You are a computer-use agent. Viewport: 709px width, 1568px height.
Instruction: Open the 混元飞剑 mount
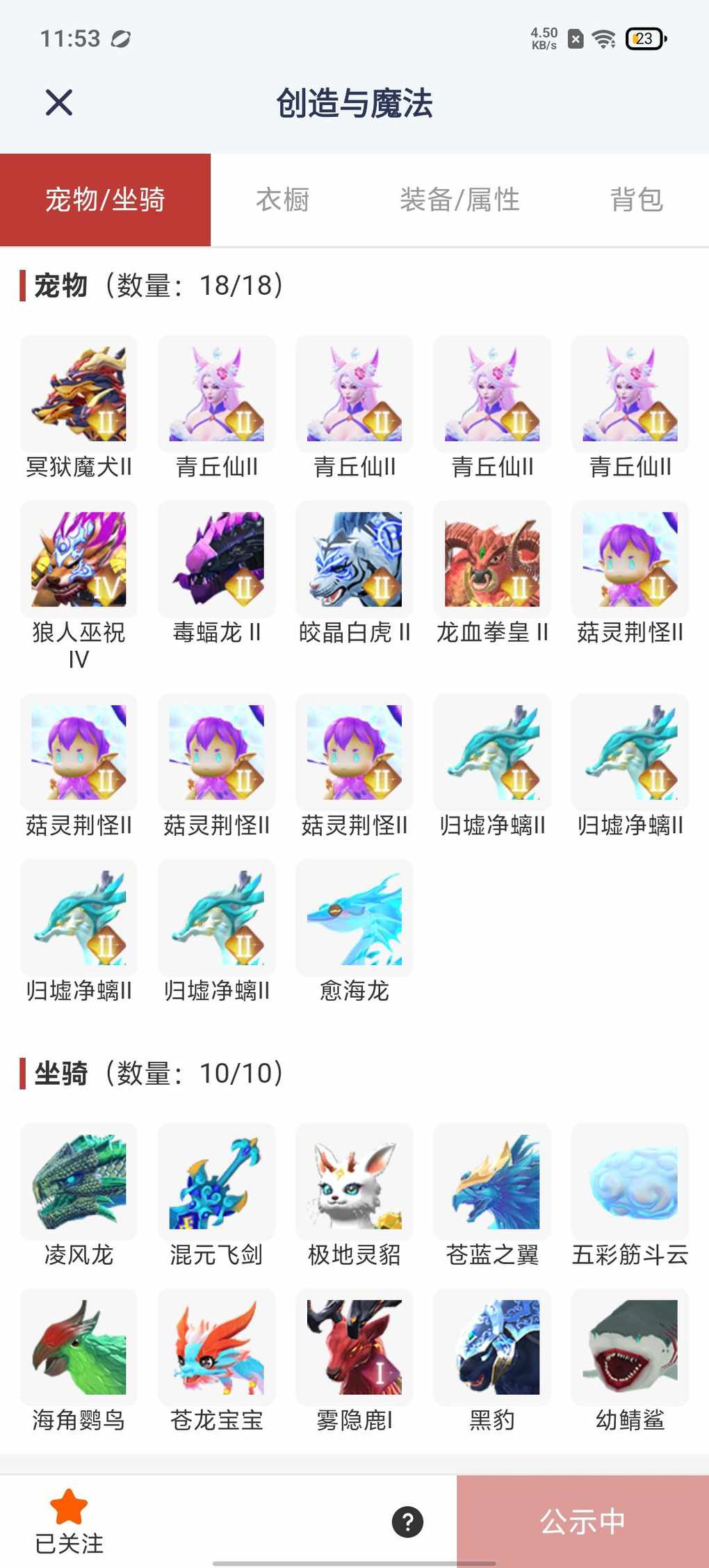coord(217,1182)
